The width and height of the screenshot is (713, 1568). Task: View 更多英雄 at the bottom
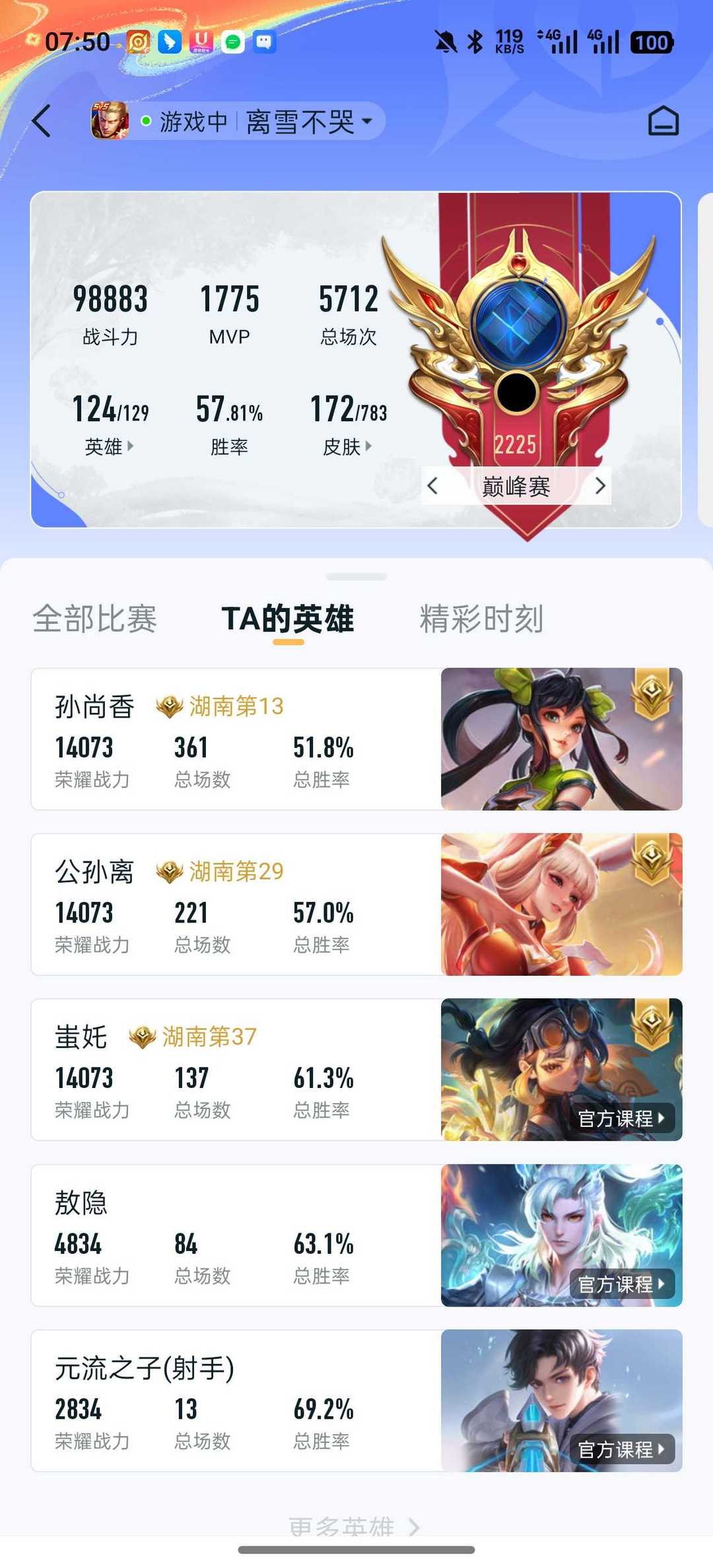pyautogui.click(x=354, y=1526)
